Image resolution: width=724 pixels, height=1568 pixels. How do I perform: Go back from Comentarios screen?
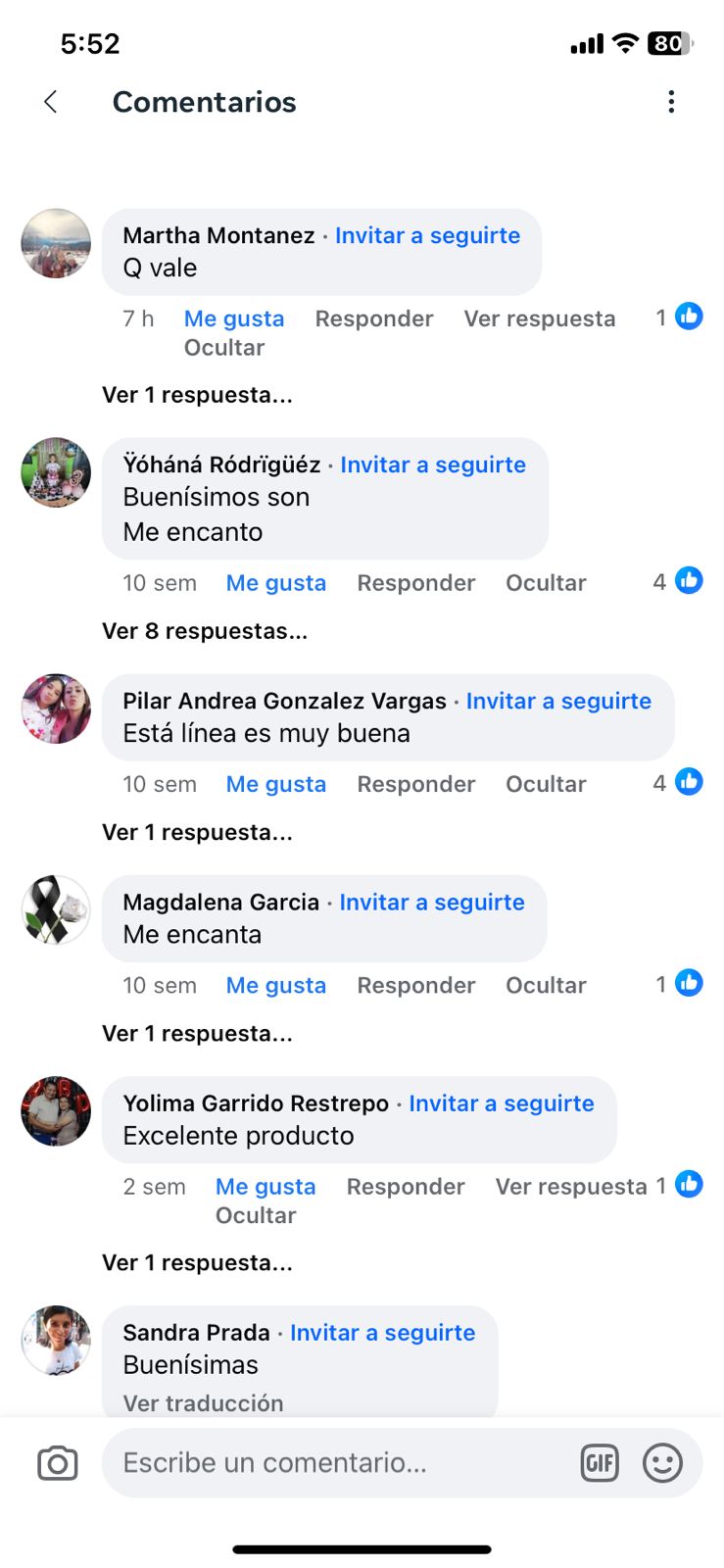[51, 102]
